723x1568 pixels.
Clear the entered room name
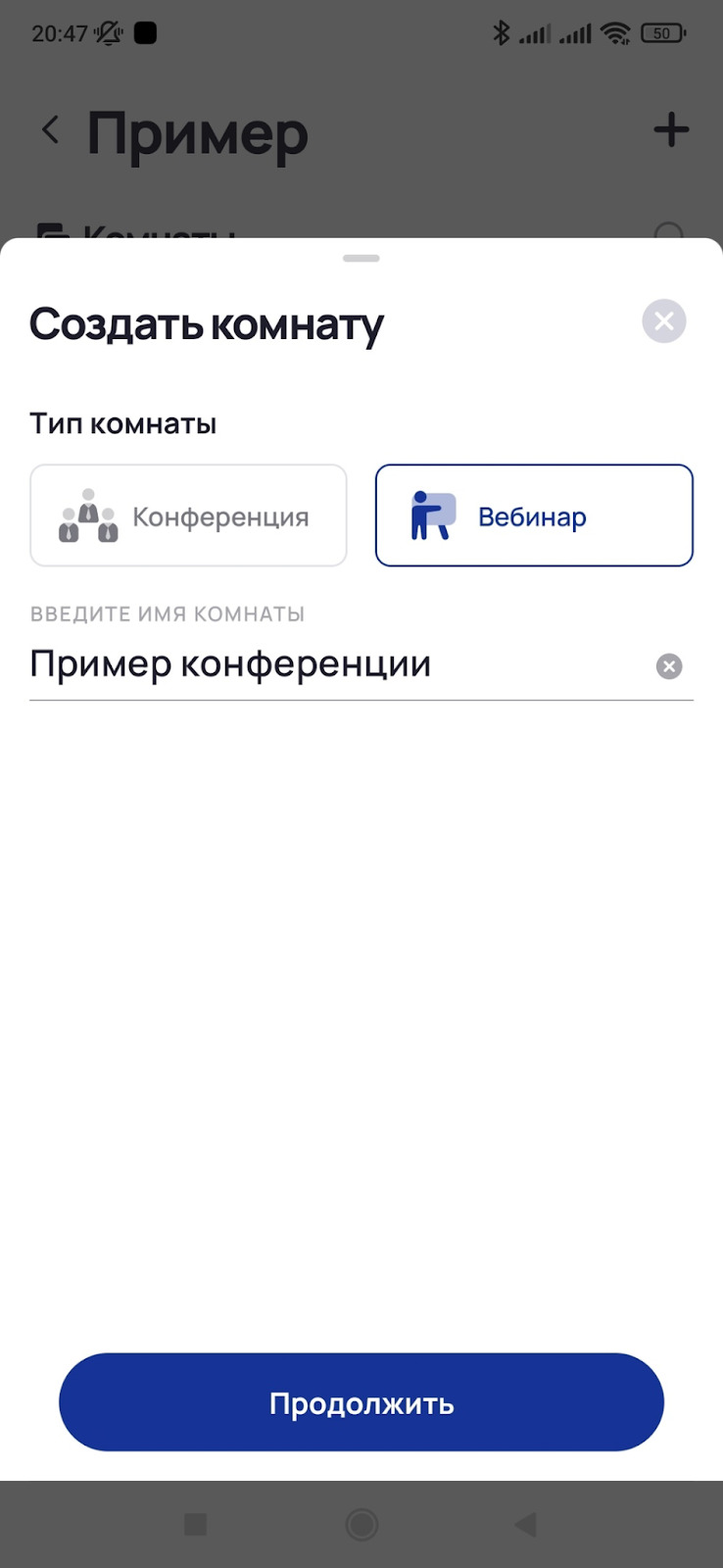[669, 666]
